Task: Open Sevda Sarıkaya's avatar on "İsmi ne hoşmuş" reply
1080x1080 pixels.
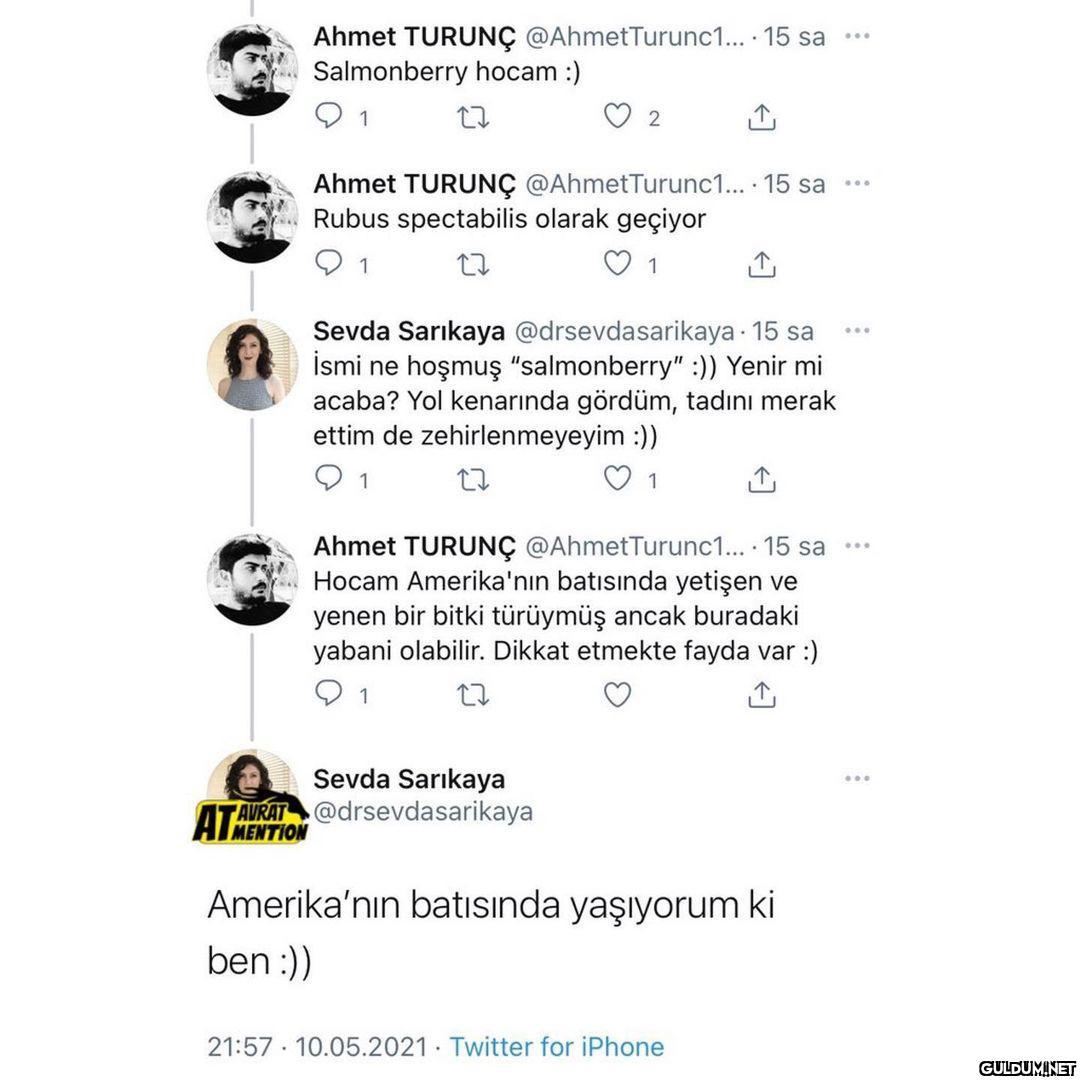Action: (x=252, y=364)
